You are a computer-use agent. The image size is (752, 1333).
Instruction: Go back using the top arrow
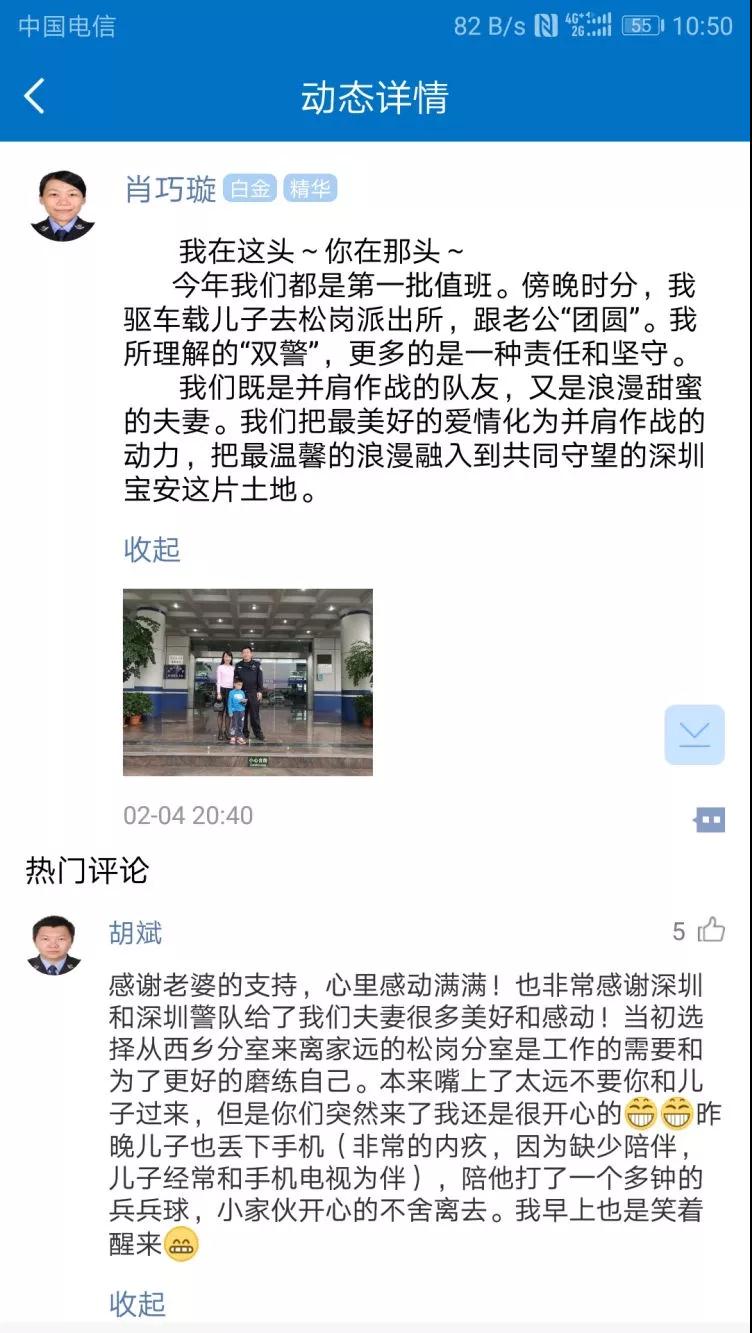click(x=35, y=97)
